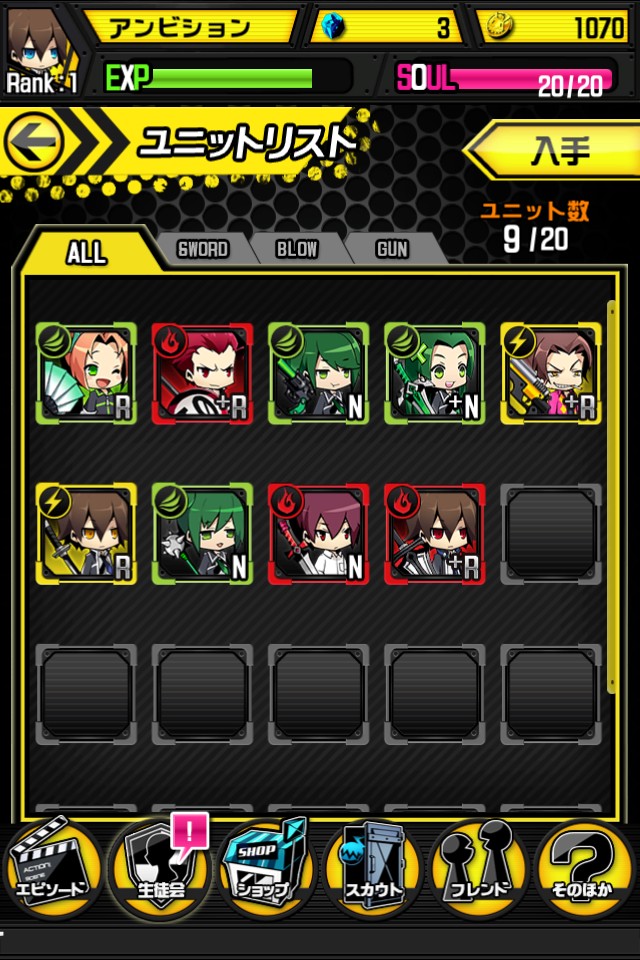This screenshot has width=640, height=960.
Task: Open the 生徒会 section
Action: 160,870
